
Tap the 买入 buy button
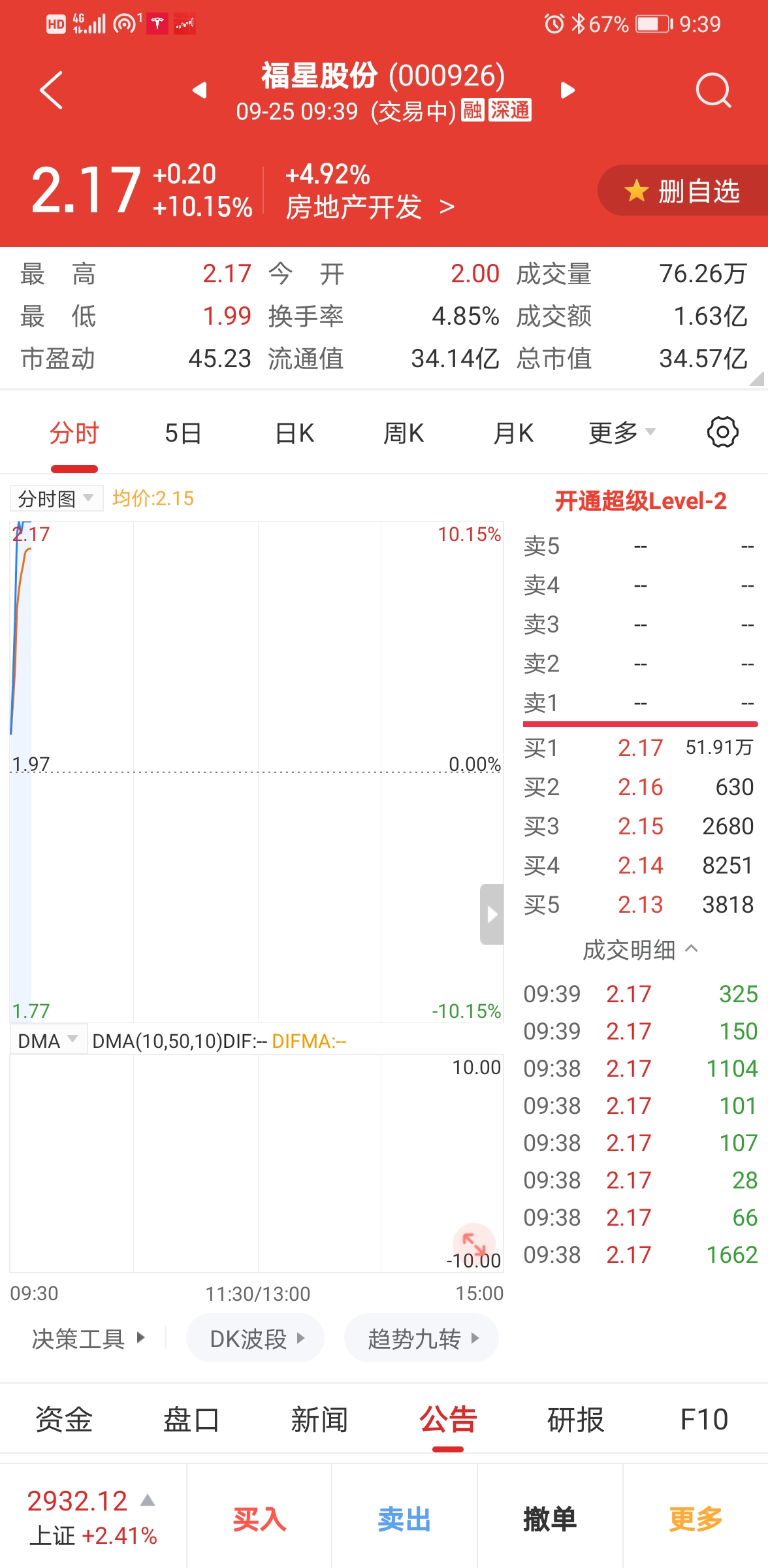click(x=259, y=1519)
